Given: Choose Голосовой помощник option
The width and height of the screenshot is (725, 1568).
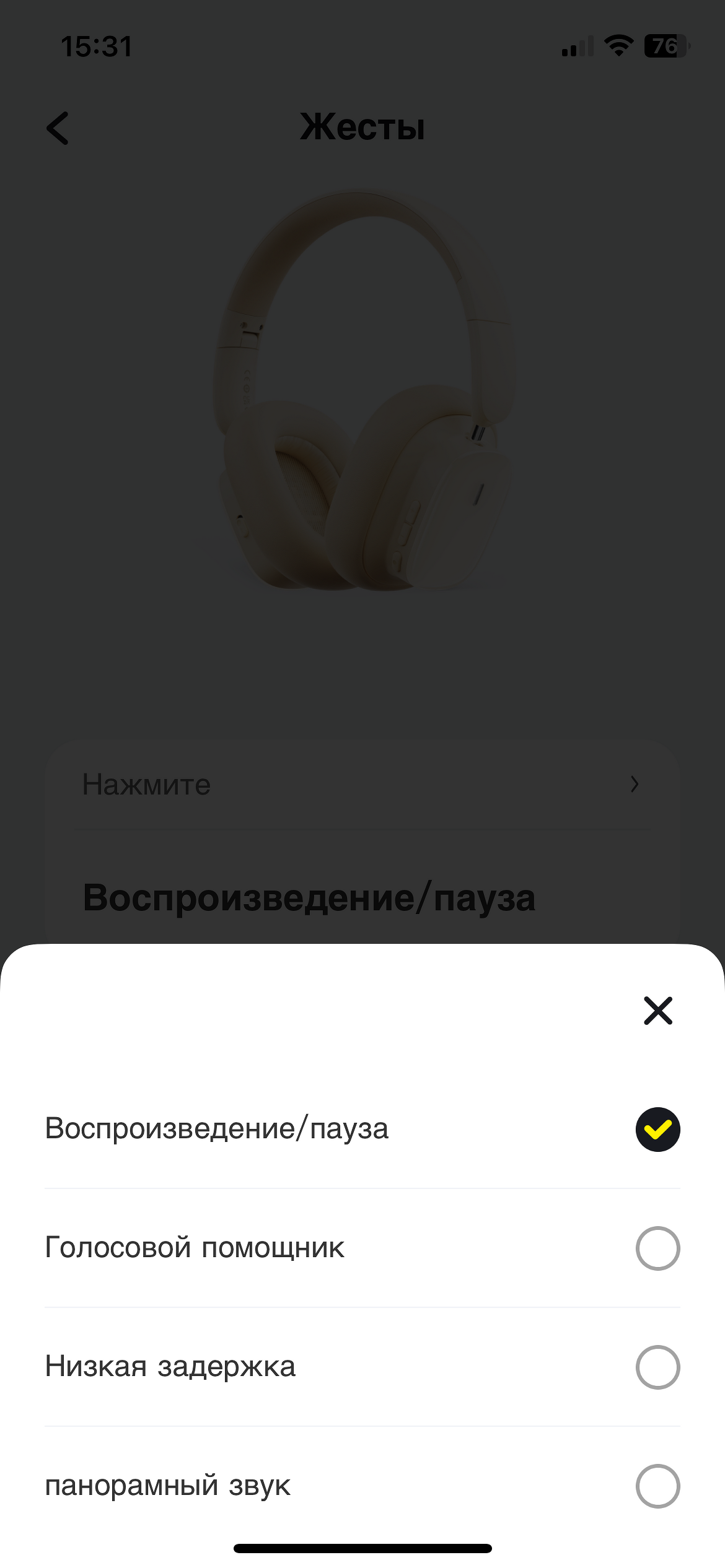Looking at the screenshot, I should 657,1248.
